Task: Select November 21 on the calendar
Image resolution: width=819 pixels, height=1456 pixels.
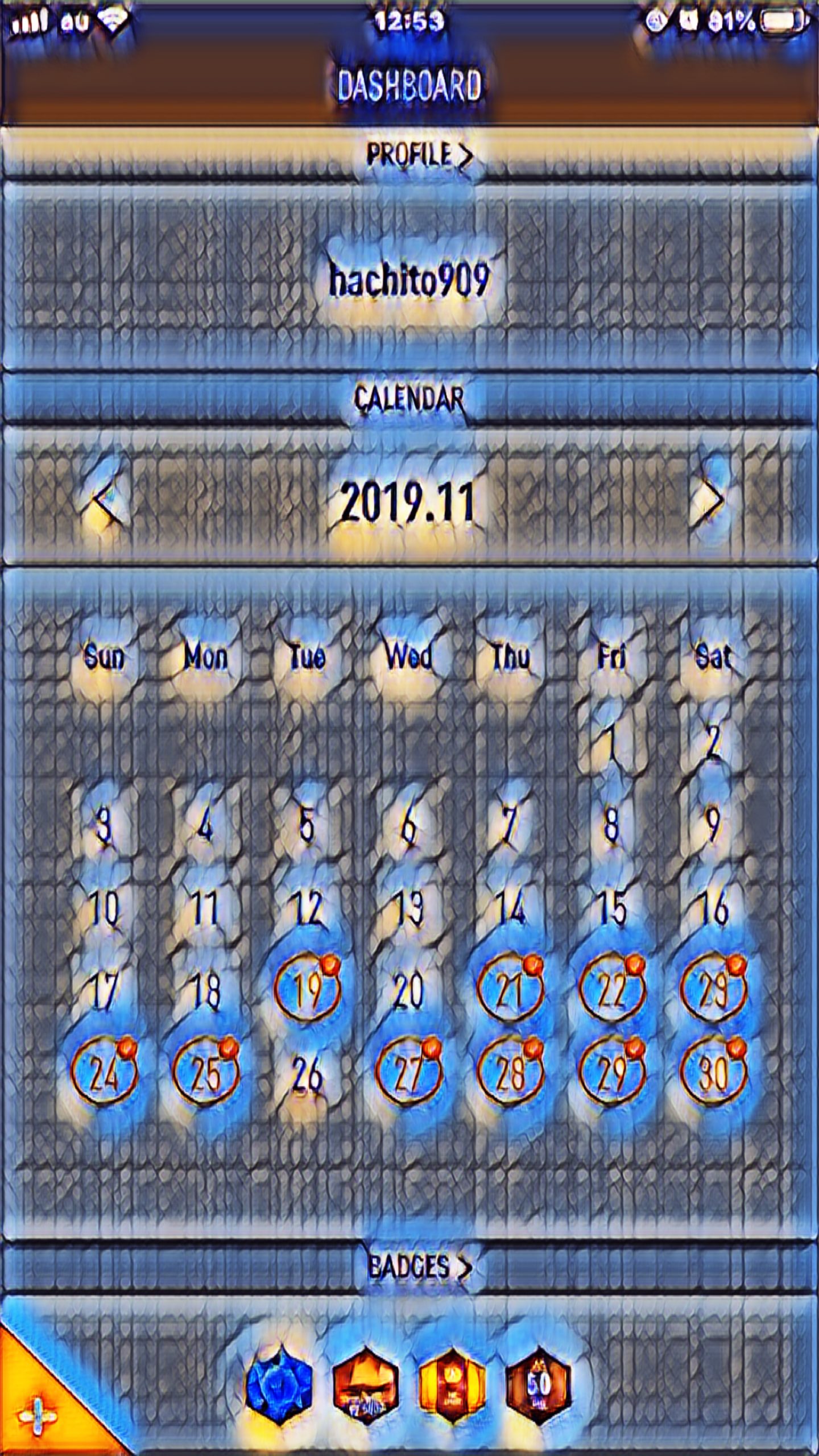Action: click(x=510, y=988)
